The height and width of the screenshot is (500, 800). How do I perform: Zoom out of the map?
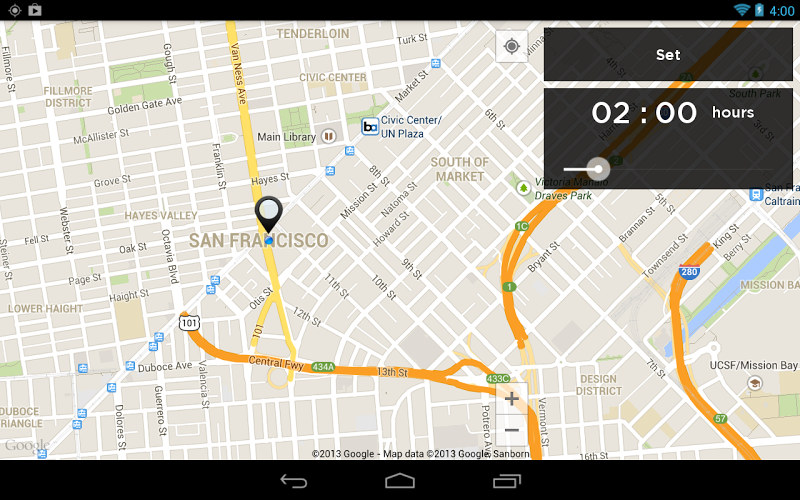pos(511,430)
